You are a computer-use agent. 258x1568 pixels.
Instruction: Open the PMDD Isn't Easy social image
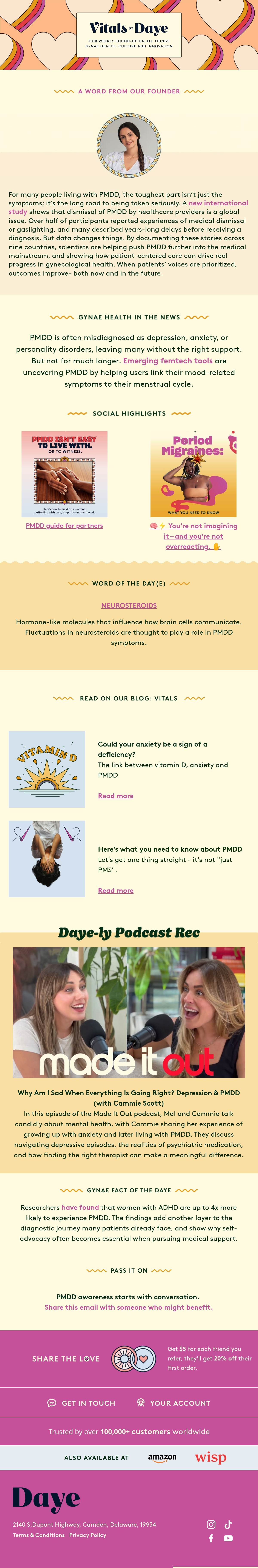tap(64, 474)
